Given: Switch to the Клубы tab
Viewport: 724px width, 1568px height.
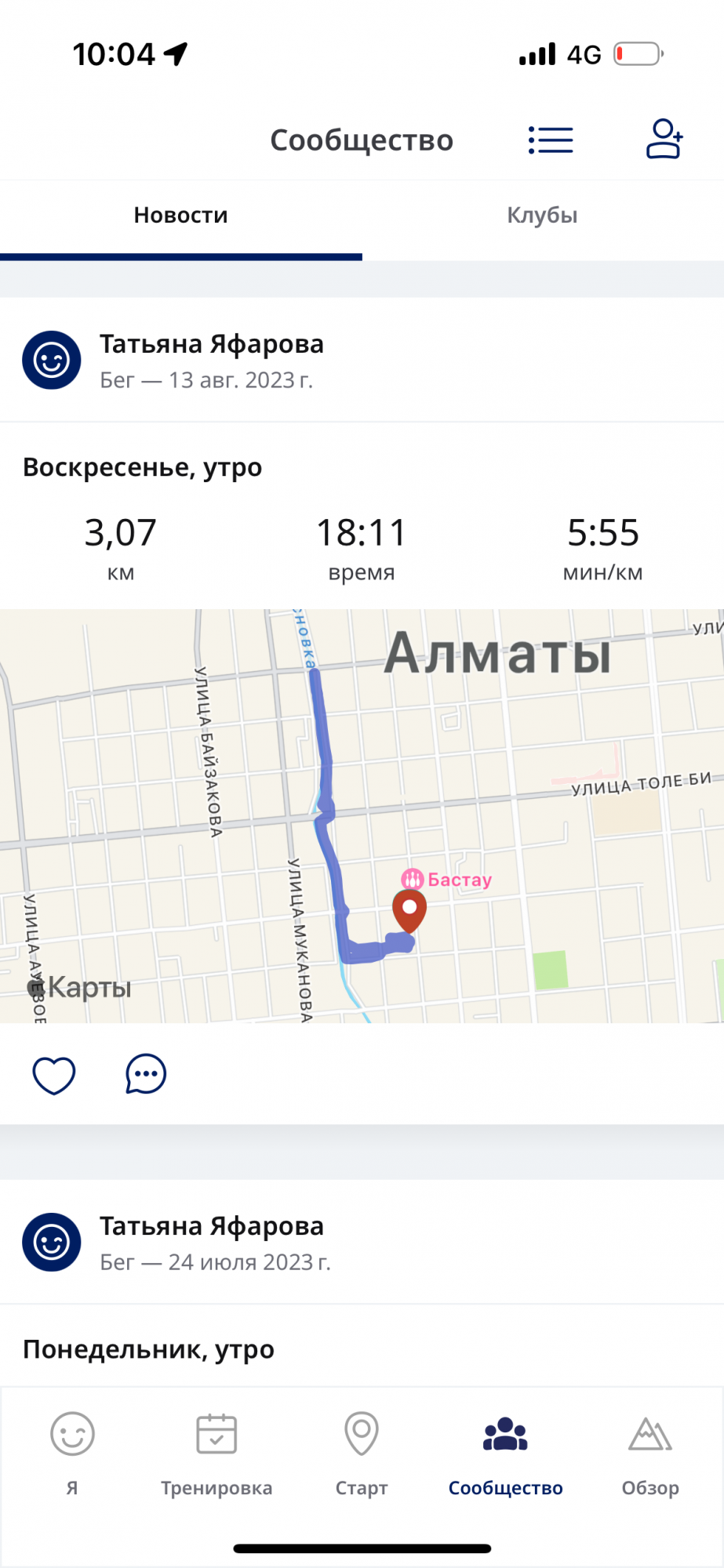Looking at the screenshot, I should pos(542,216).
